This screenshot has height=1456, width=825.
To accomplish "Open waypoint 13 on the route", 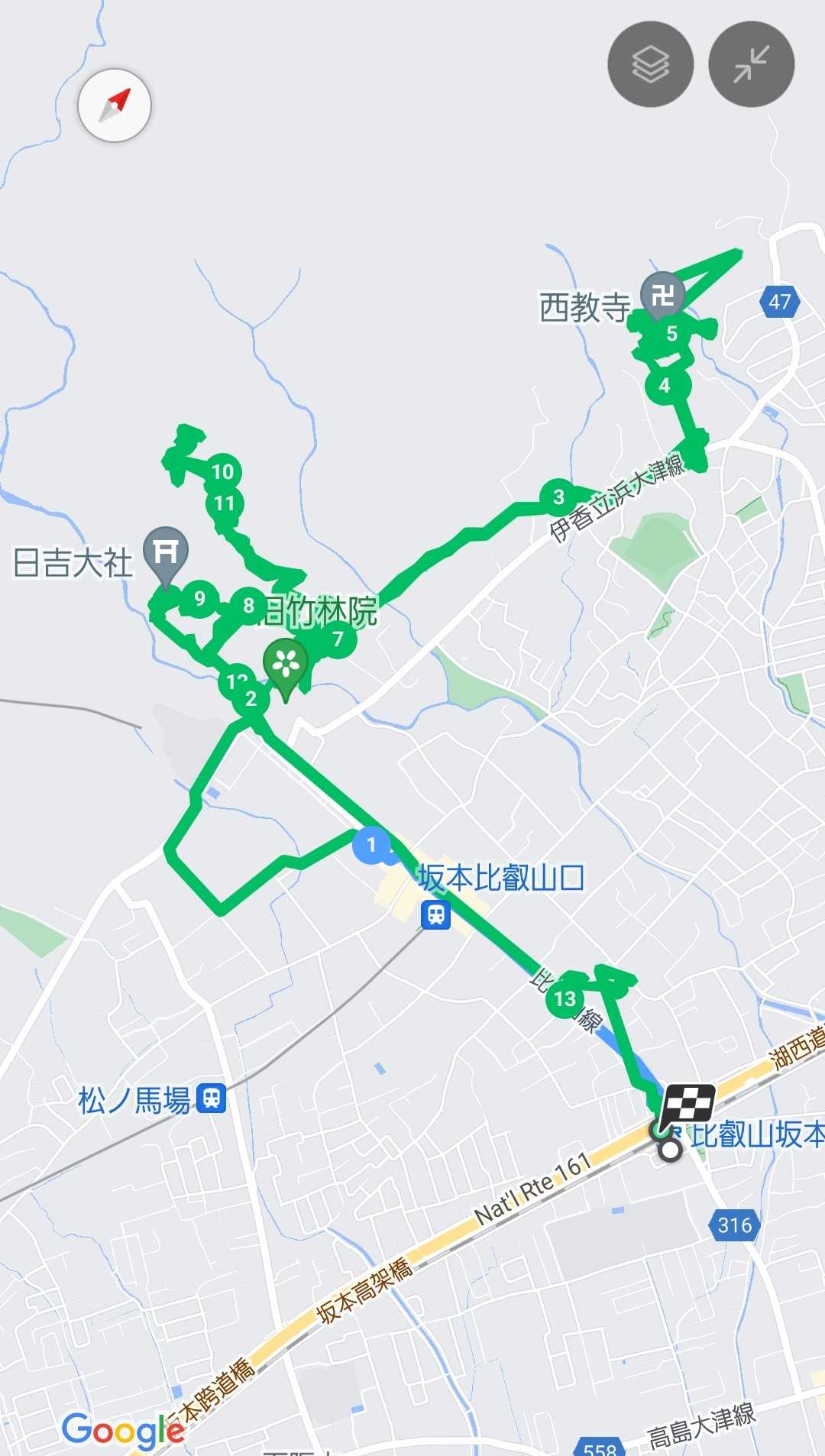I will point(565,998).
